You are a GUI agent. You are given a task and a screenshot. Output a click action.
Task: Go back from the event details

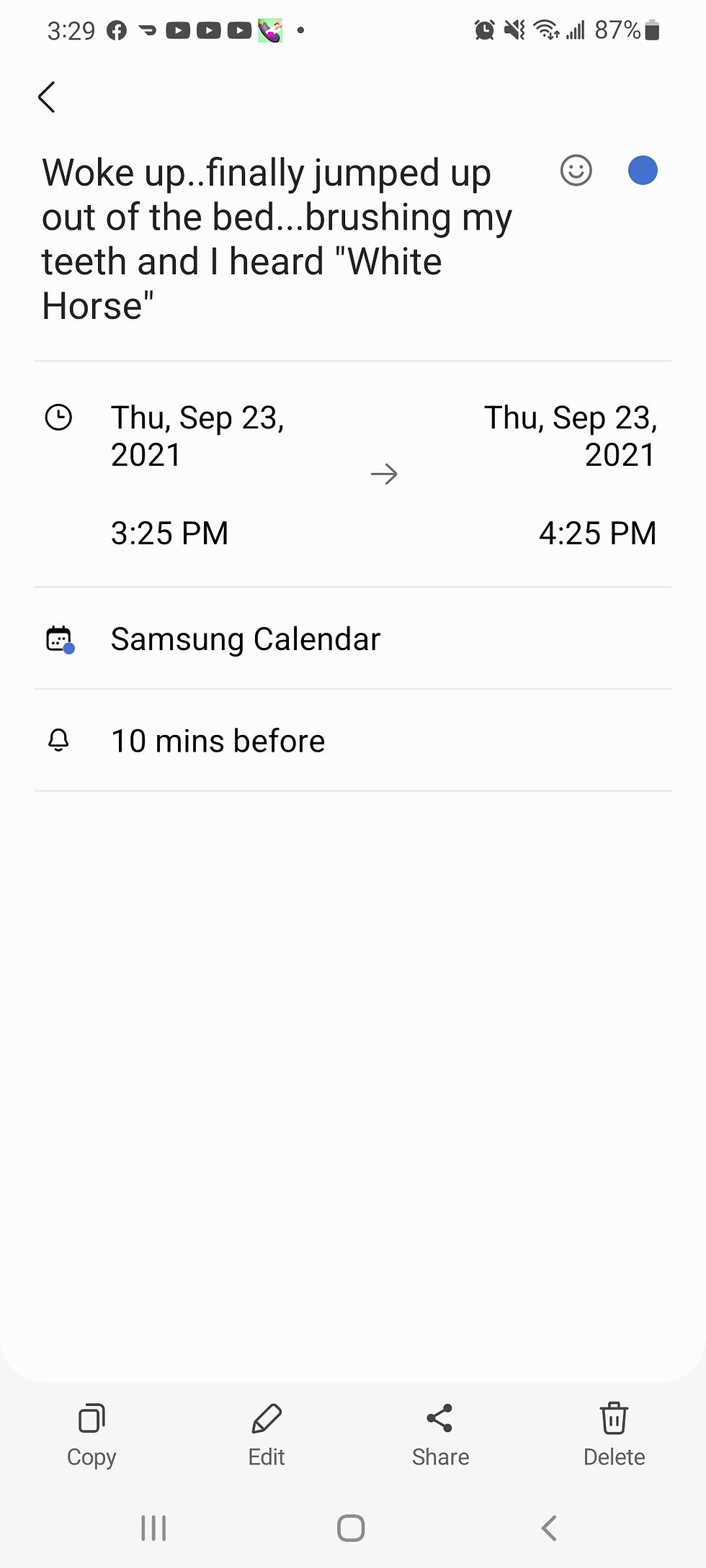click(x=47, y=97)
